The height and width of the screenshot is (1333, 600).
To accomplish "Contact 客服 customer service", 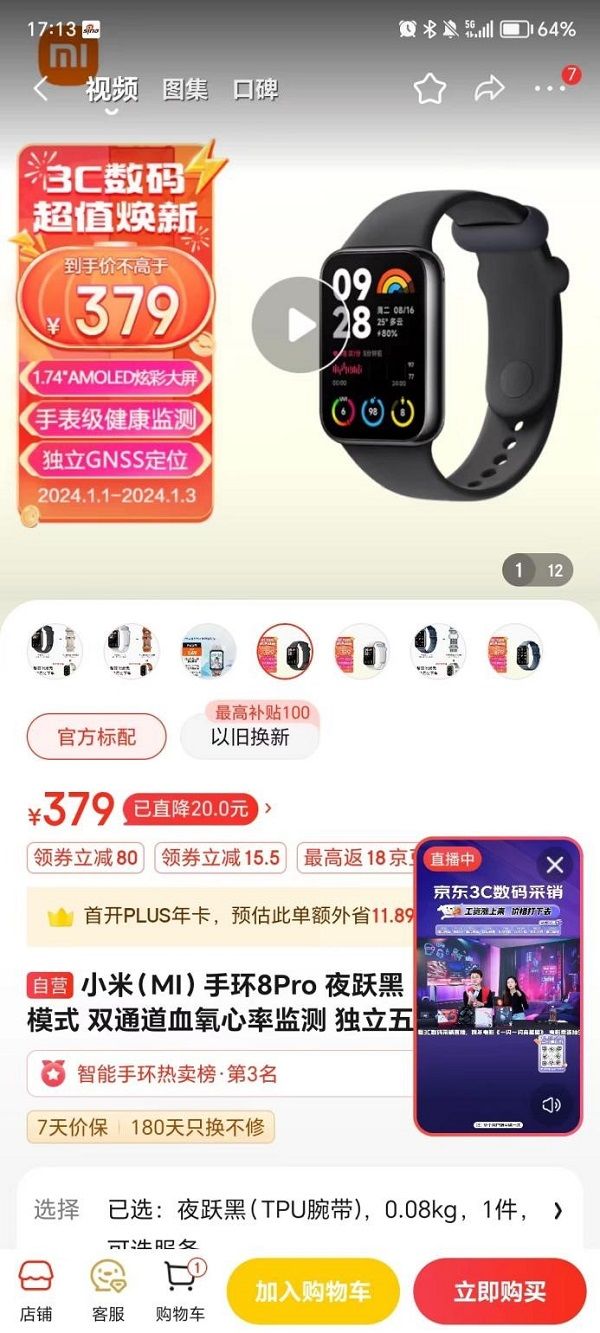I will tap(108, 1291).
